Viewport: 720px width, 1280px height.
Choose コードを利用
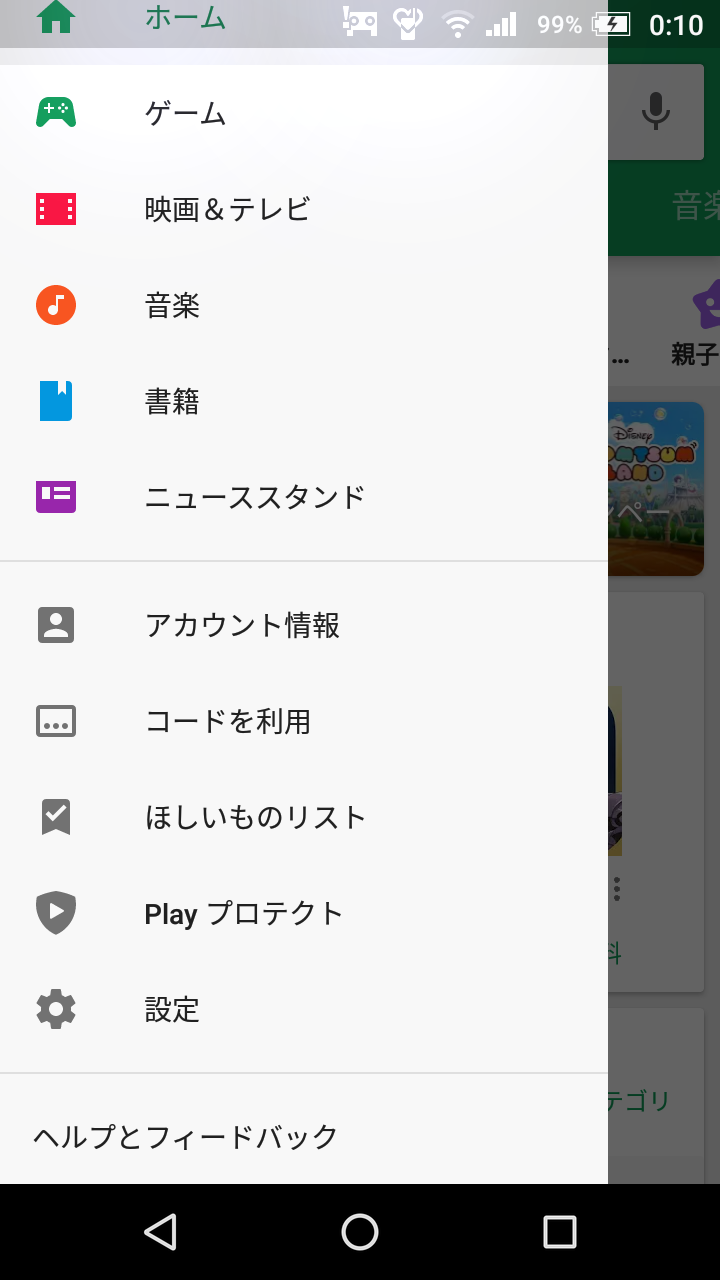(x=228, y=721)
